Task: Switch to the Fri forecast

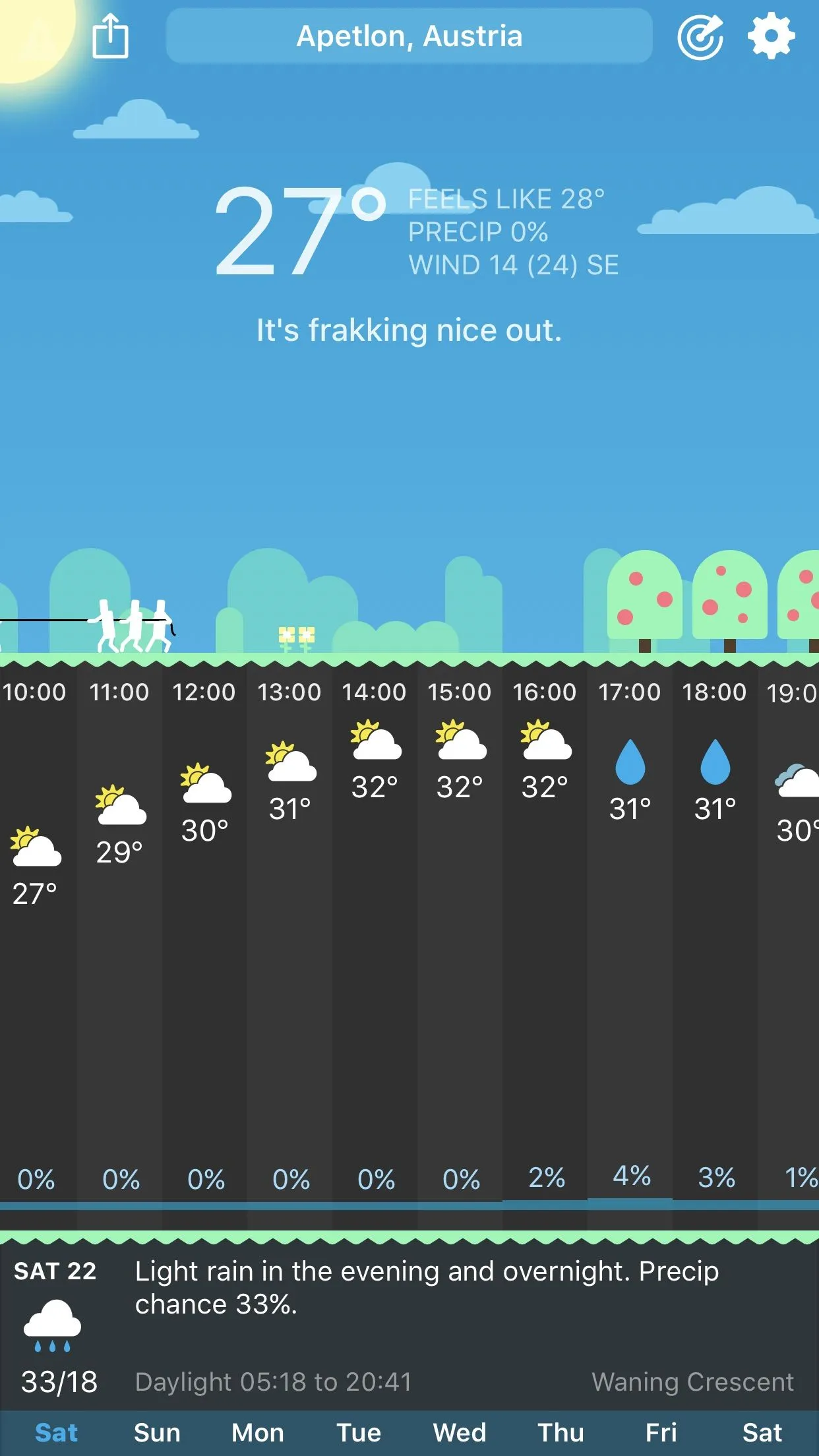Action: (661, 1433)
